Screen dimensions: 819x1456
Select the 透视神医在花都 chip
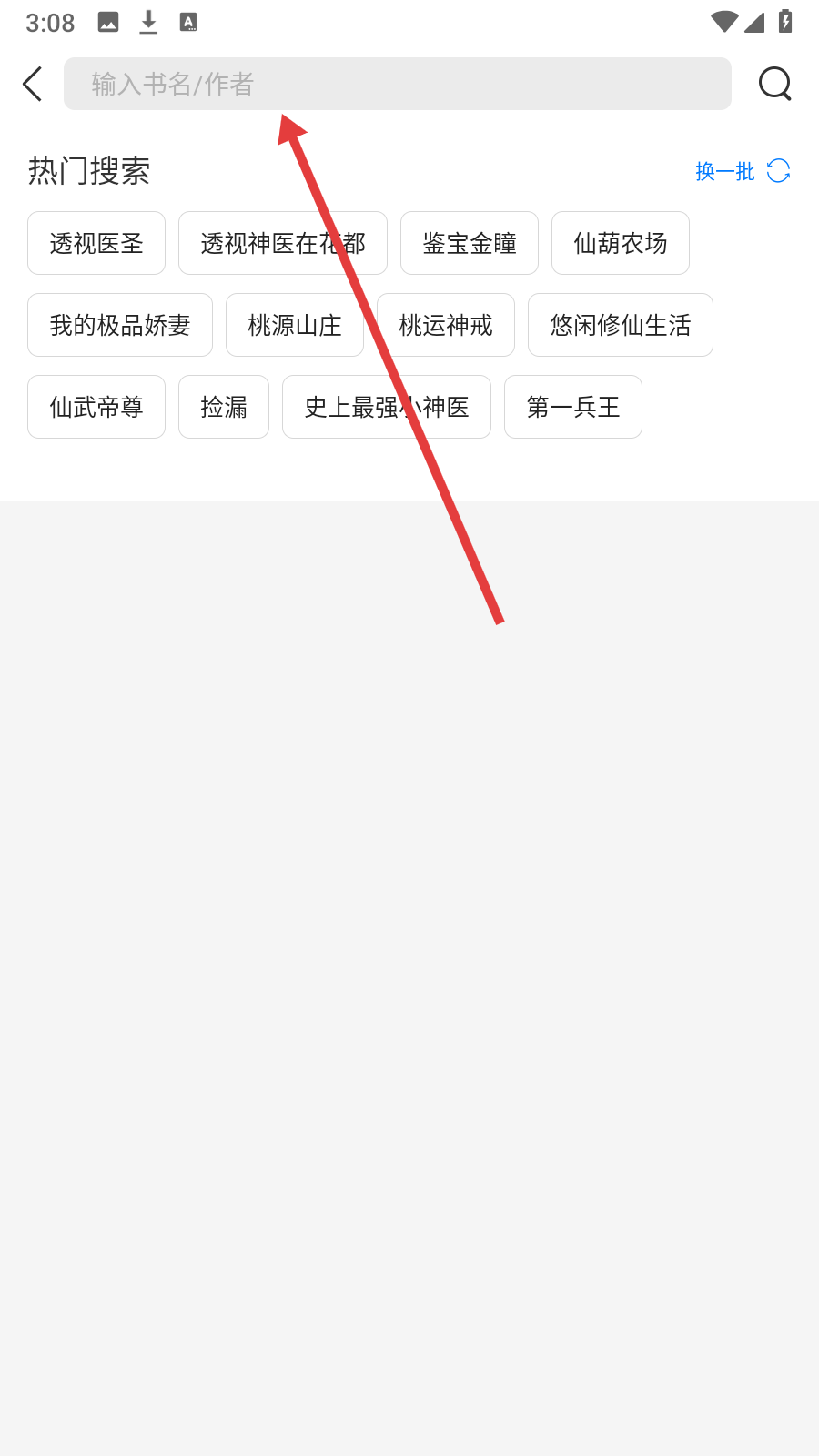[x=283, y=243]
